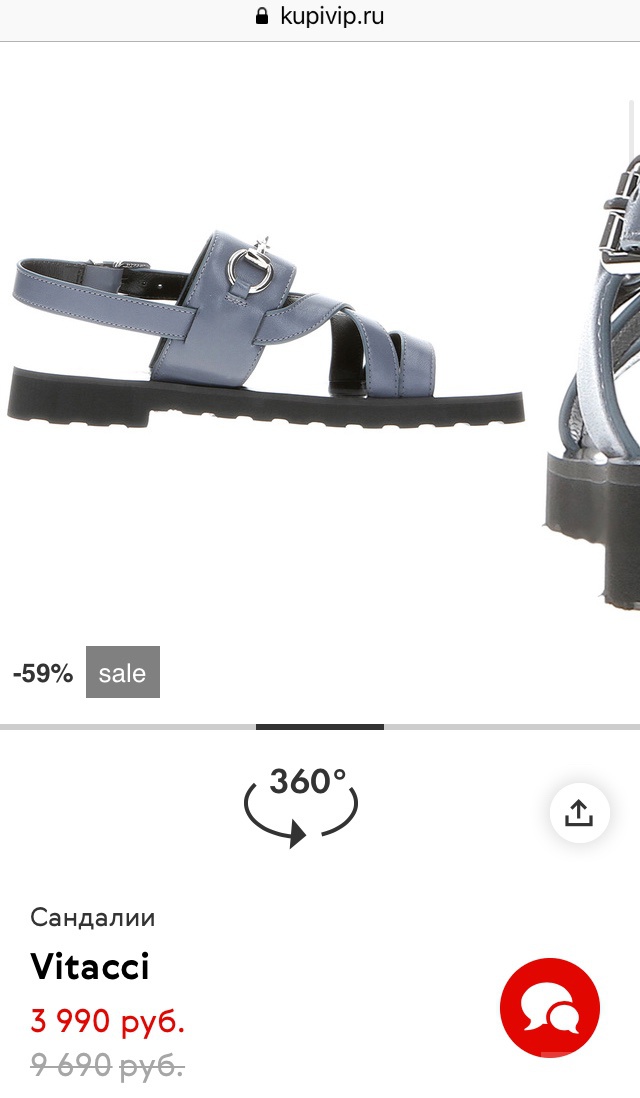Open the red support chat button
This screenshot has width=640, height=1098.
click(x=549, y=1007)
